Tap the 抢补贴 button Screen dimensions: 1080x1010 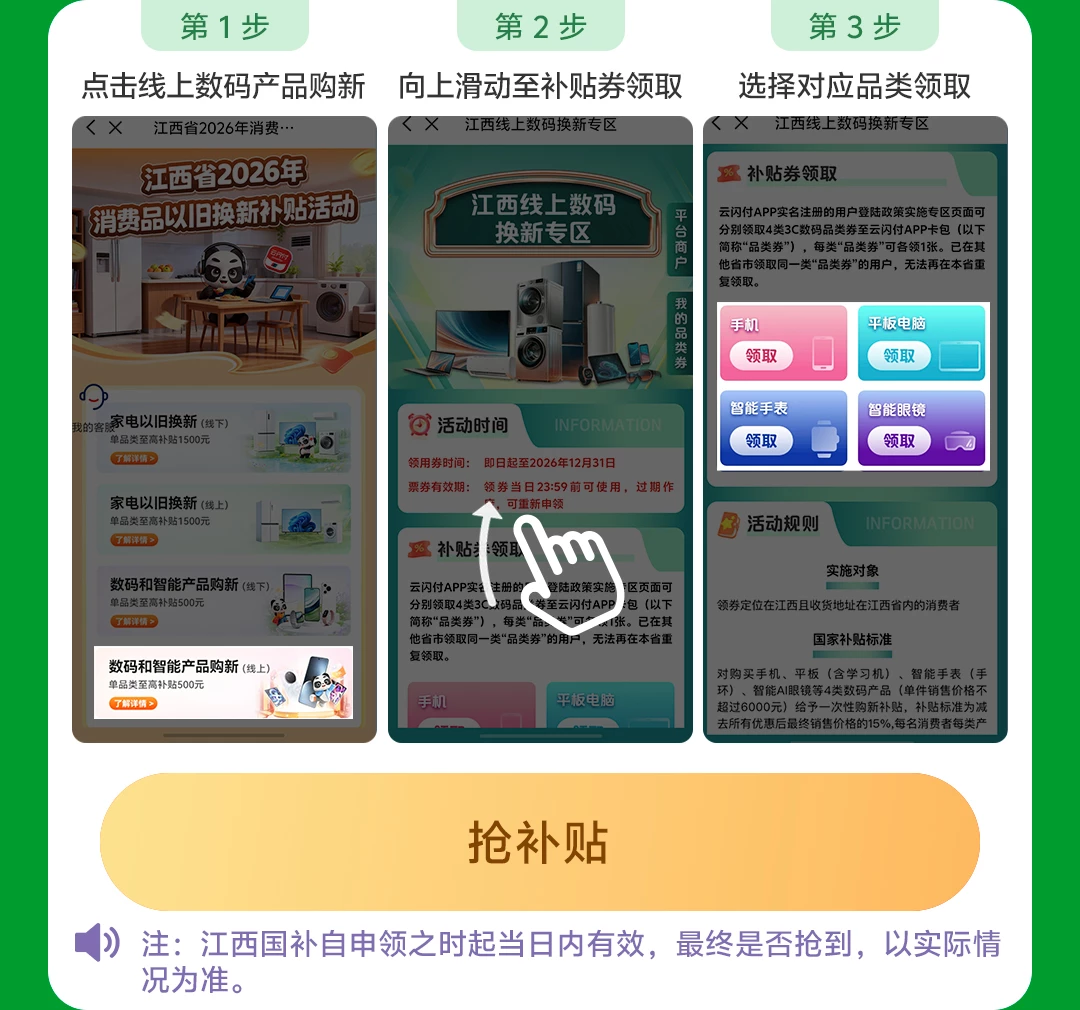tap(539, 842)
